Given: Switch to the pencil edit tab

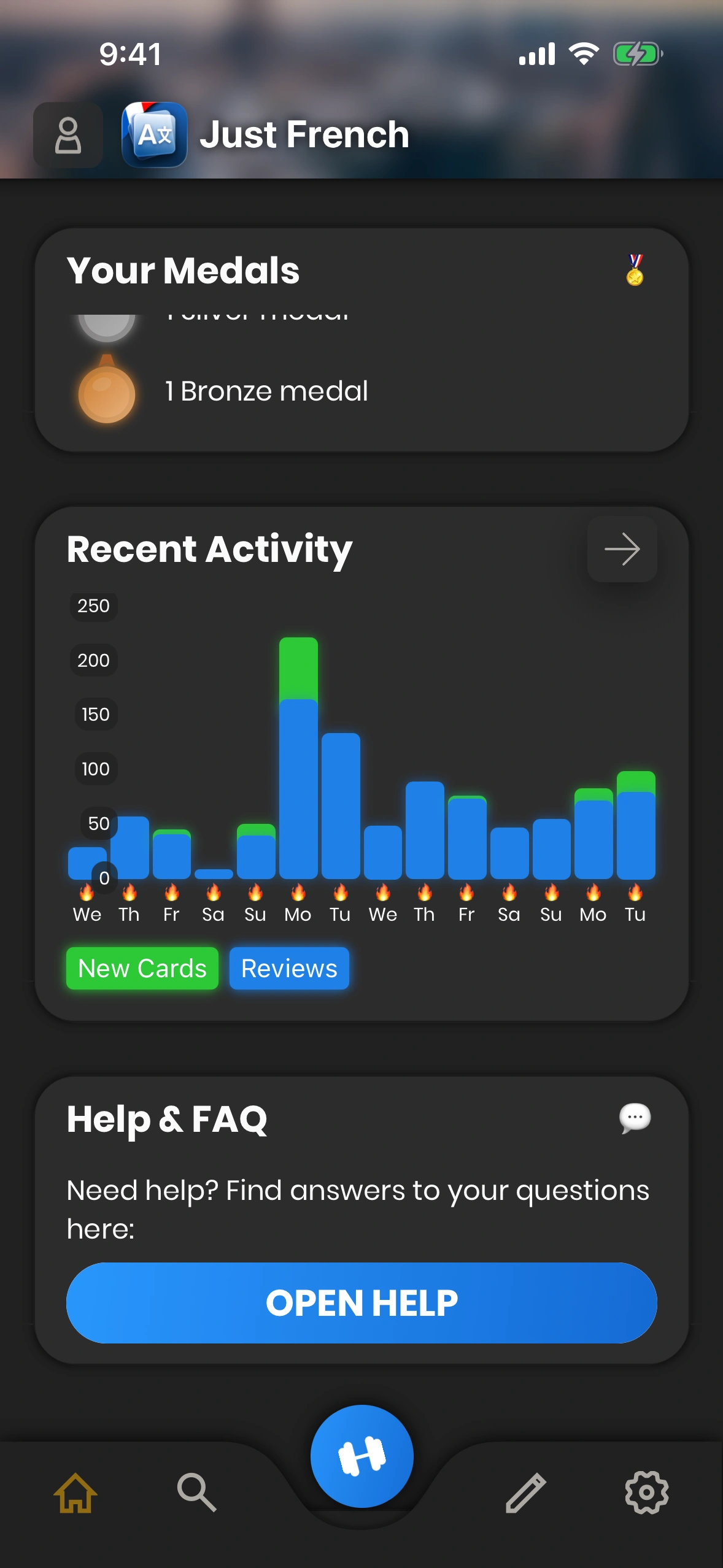Looking at the screenshot, I should pos(526,1493).
